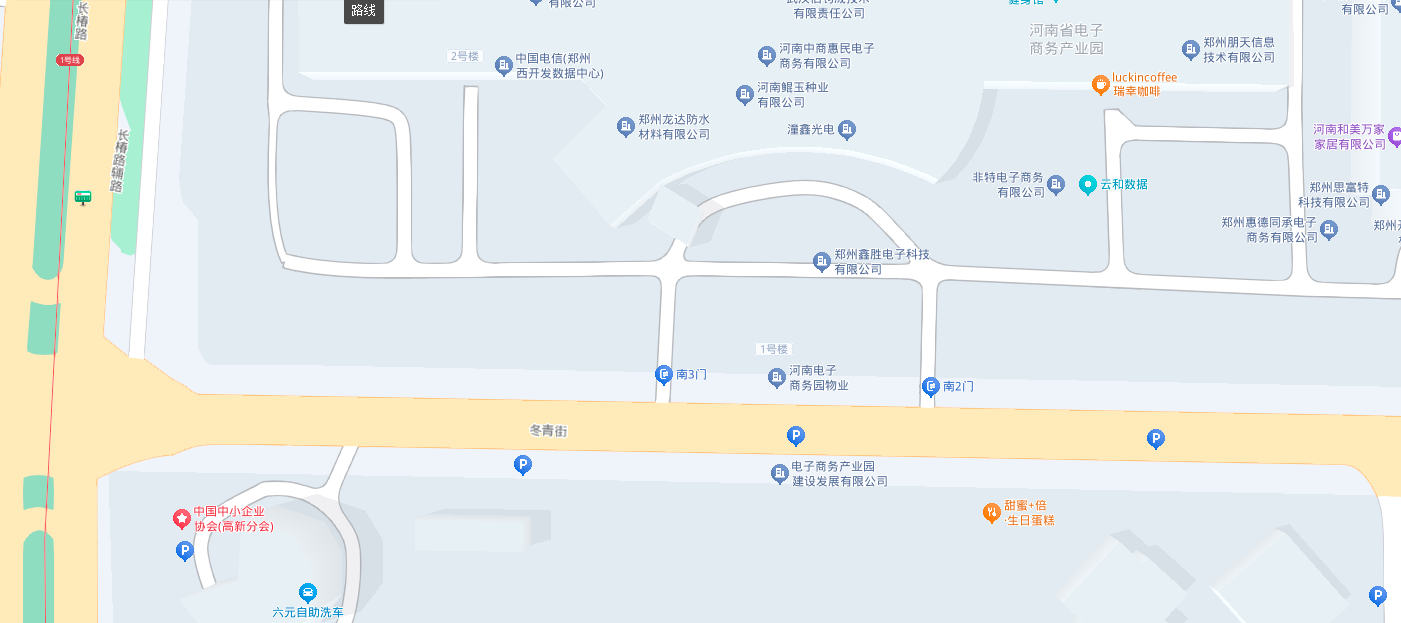Select the 潼鑫光电 company marker
Screen dimensions: 1401x623
coord(847,130)
